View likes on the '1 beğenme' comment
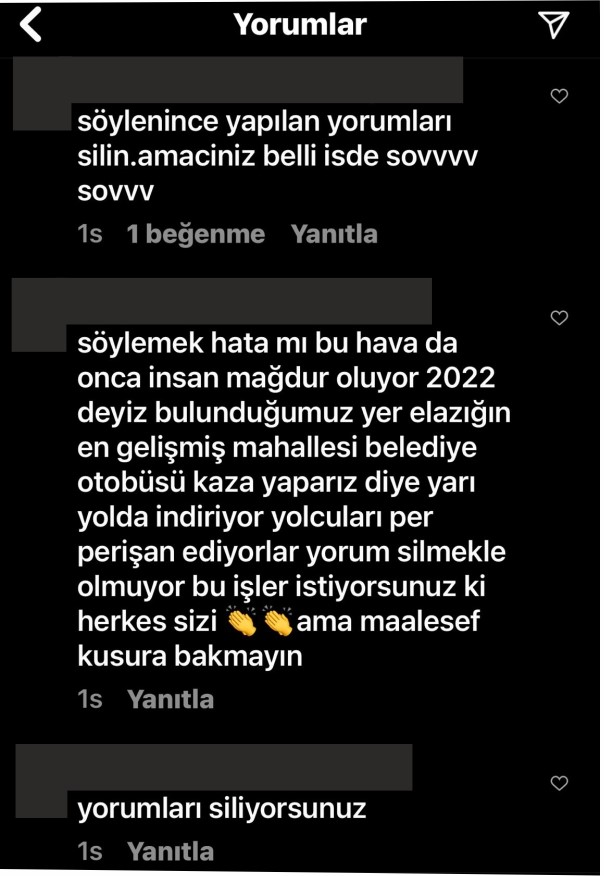 pyautogui.click(x=196, y=234)
